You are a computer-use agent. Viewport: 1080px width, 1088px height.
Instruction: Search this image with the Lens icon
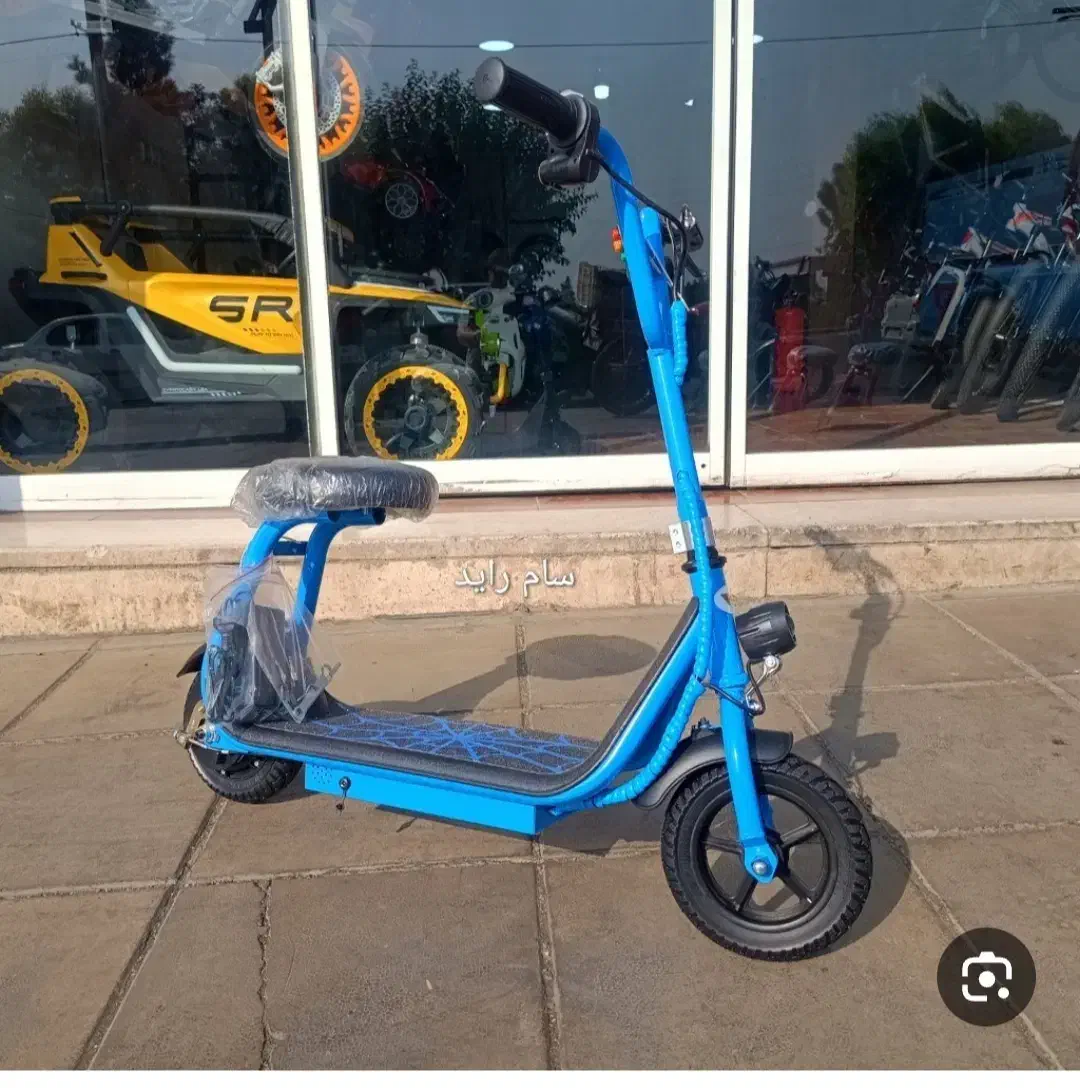[985, 976]
